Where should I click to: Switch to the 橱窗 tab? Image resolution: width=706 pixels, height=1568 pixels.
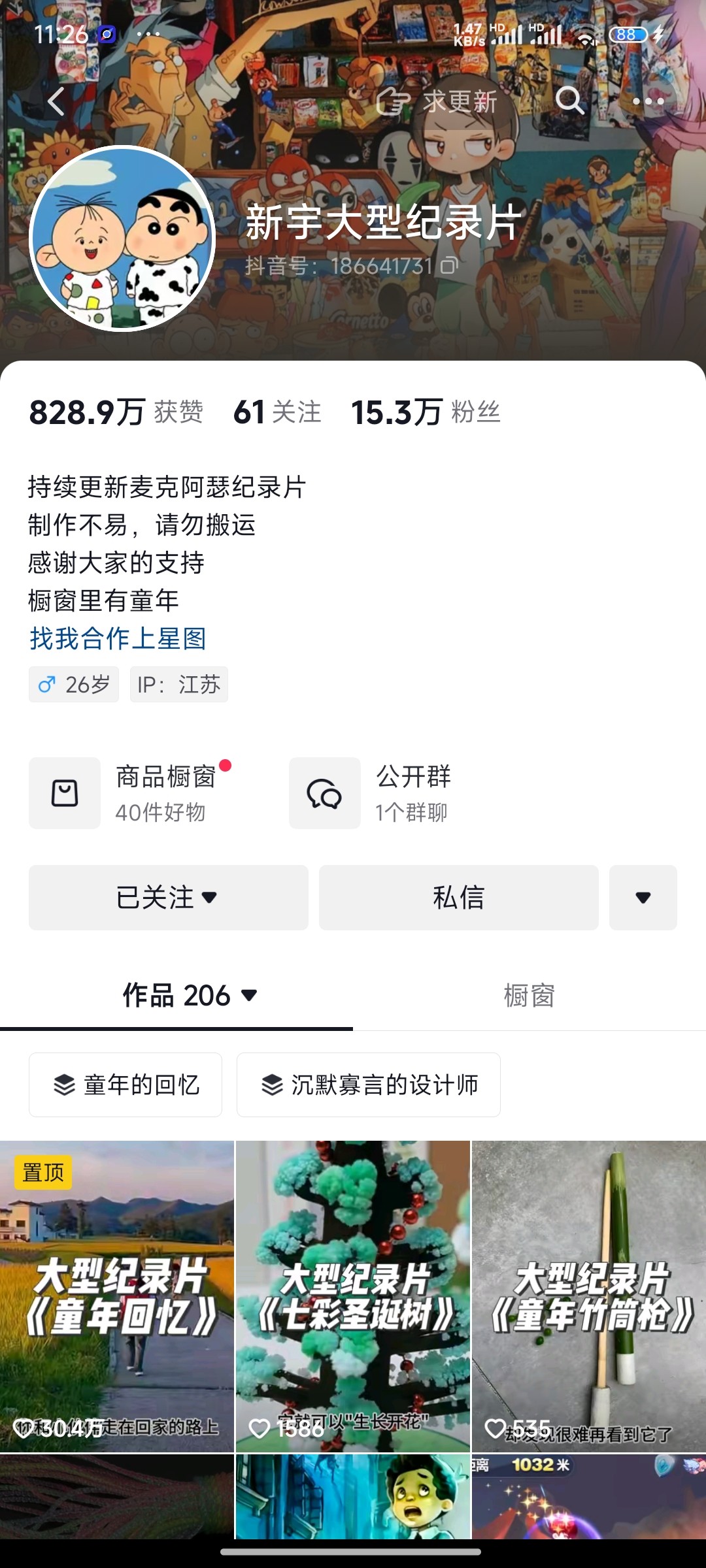click(529, 996)
